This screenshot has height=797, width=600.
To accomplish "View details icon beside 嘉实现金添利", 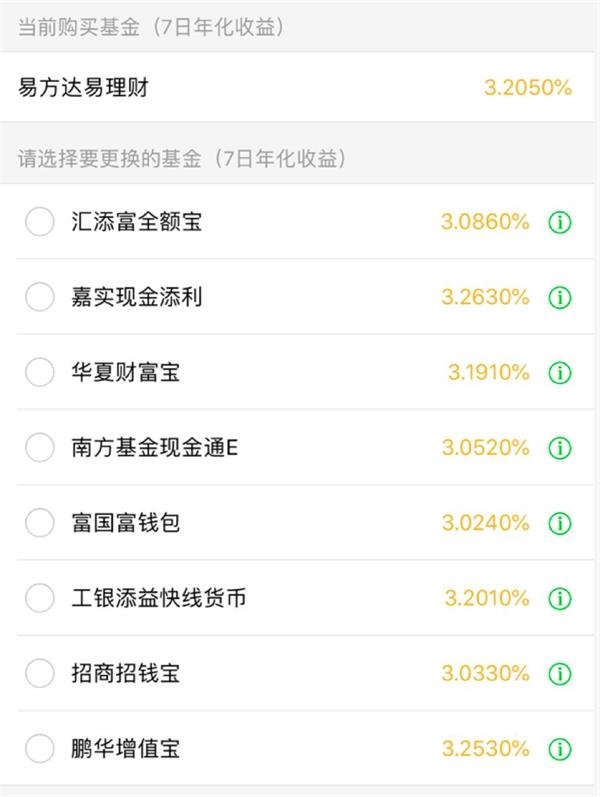I will tap(560, 297).
